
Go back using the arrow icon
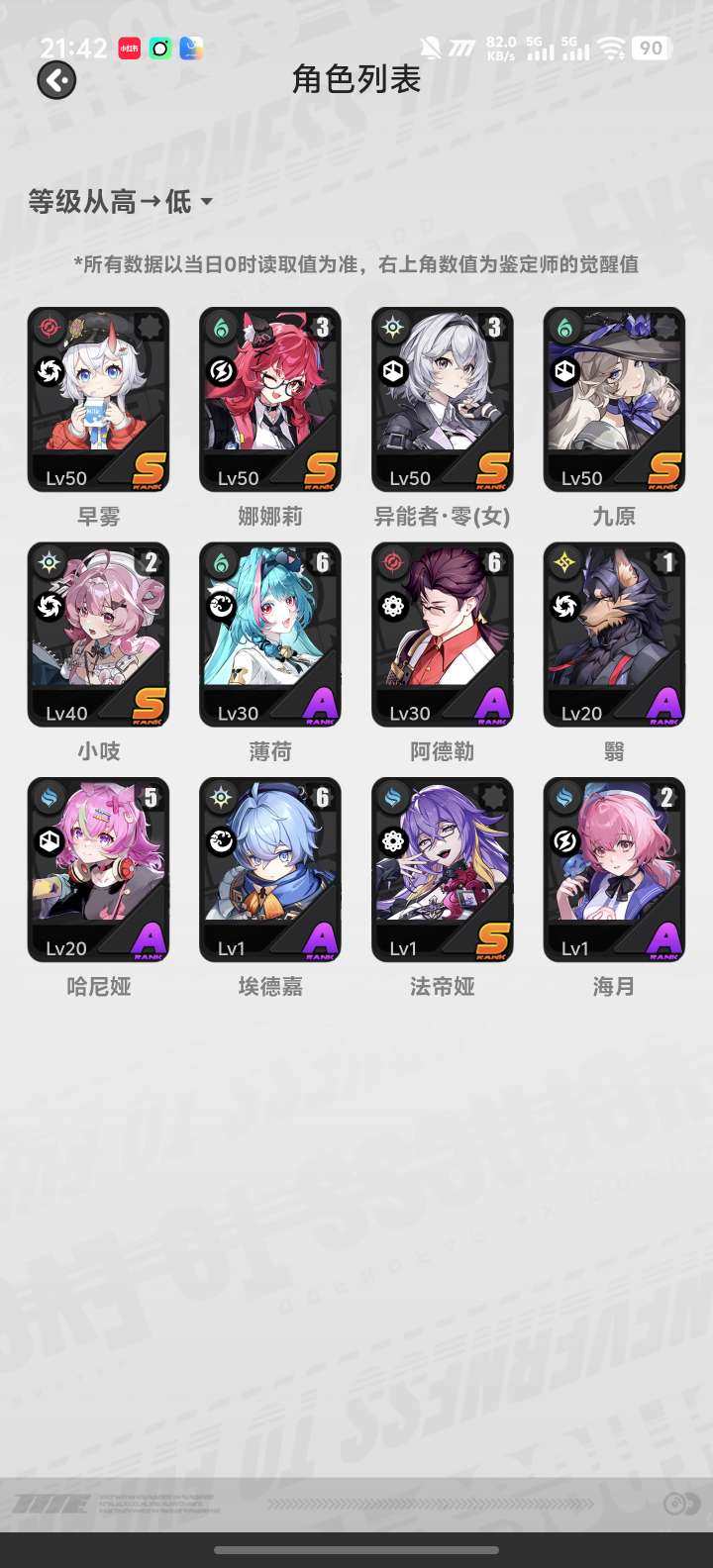coord(56,80)
